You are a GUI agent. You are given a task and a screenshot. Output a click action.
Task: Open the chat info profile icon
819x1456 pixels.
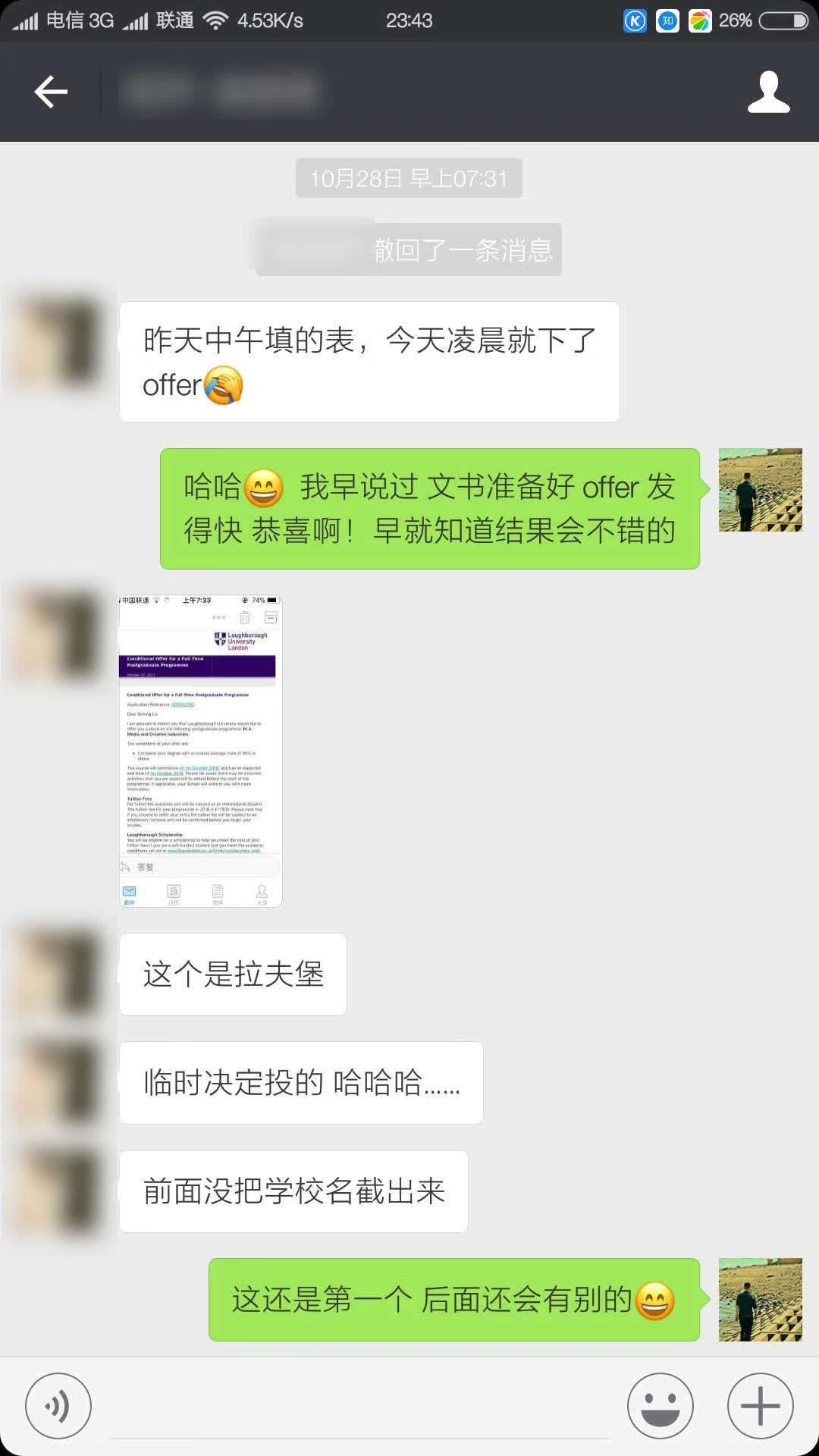tap(768, 92)
